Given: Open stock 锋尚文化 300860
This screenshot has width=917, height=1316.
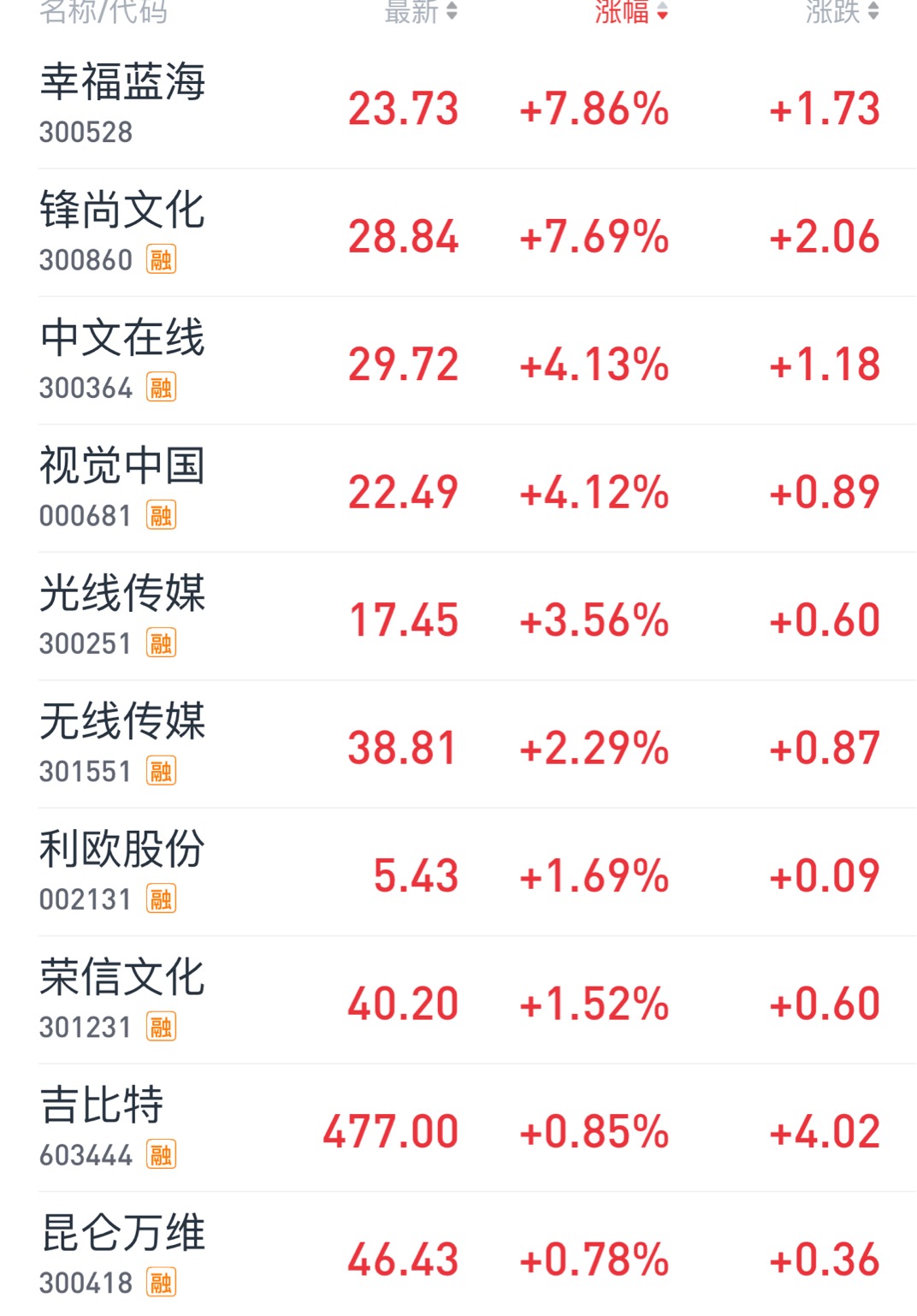Looking at the screenshot, I should pyautogui.click(x=477, y=233).
